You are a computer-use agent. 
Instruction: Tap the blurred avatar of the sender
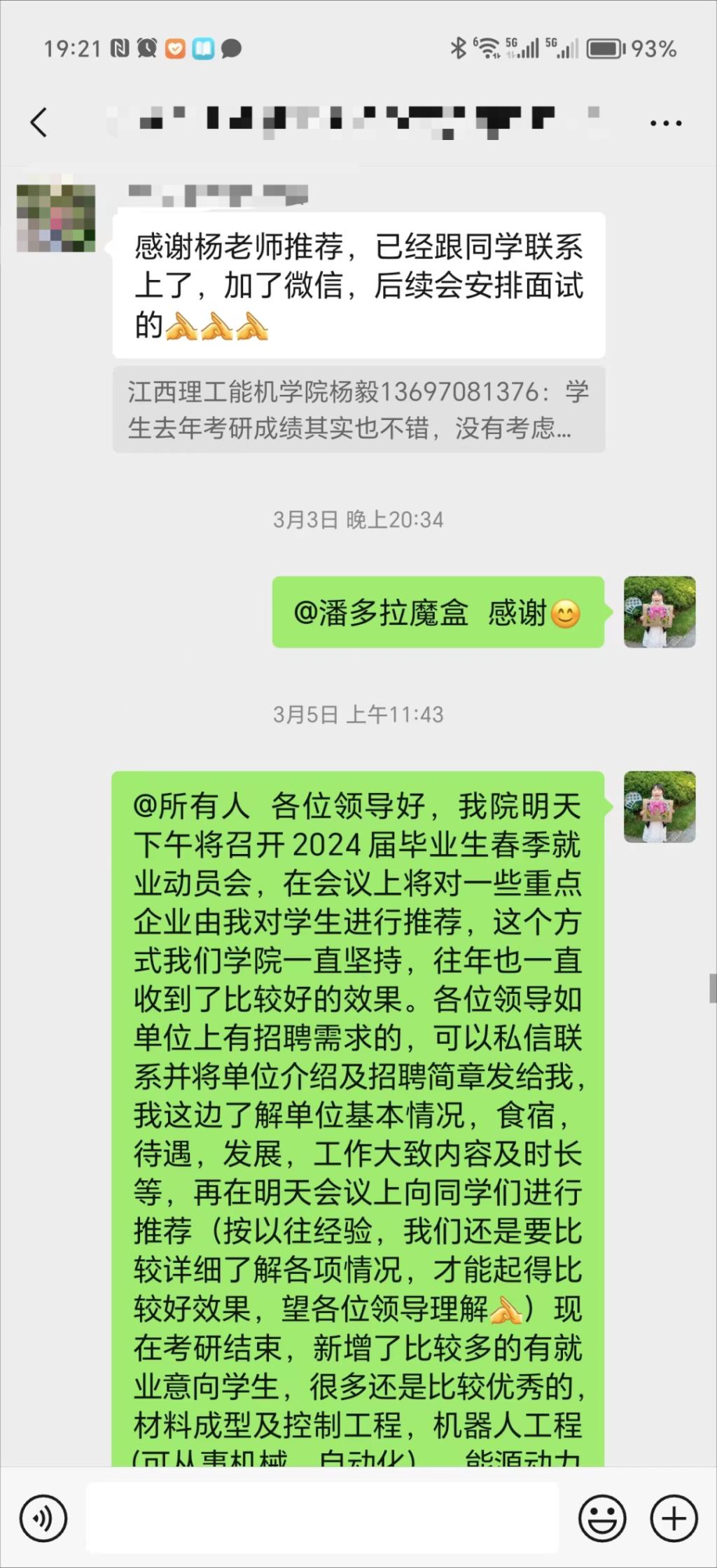pyautogui.click(x=56, y=218)
